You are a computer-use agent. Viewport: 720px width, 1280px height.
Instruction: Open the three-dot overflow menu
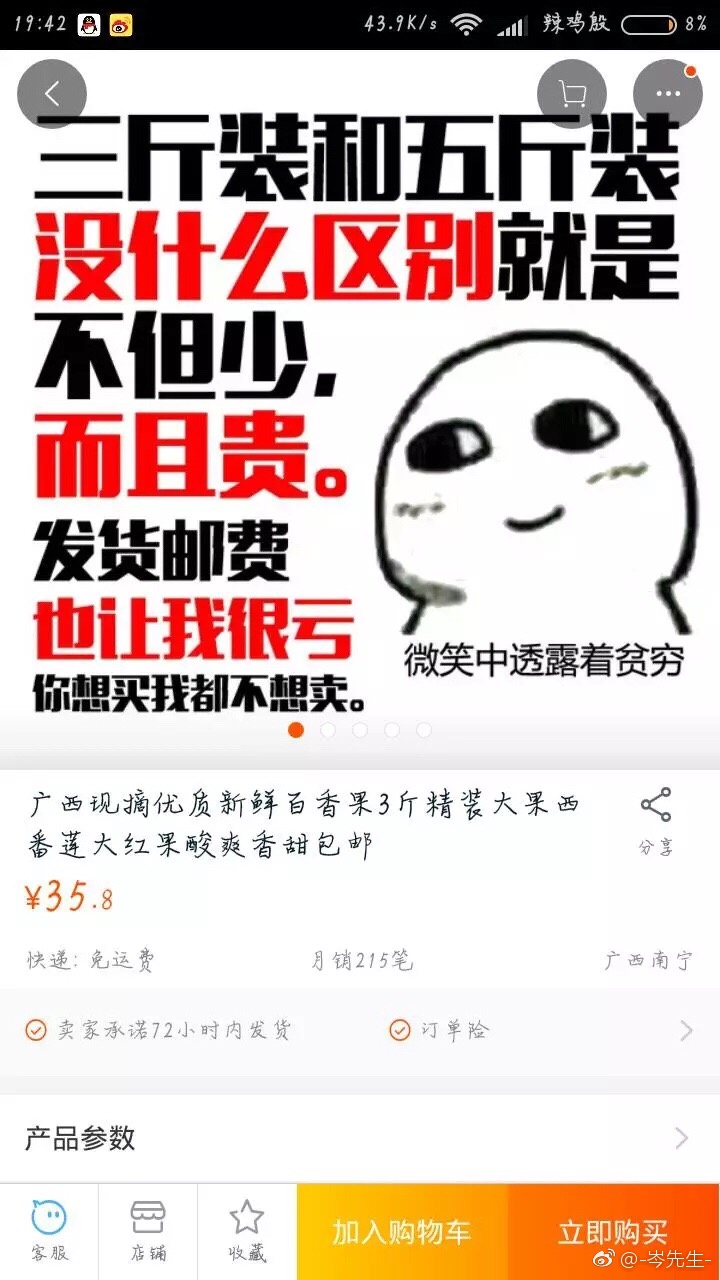pos(667,95)
